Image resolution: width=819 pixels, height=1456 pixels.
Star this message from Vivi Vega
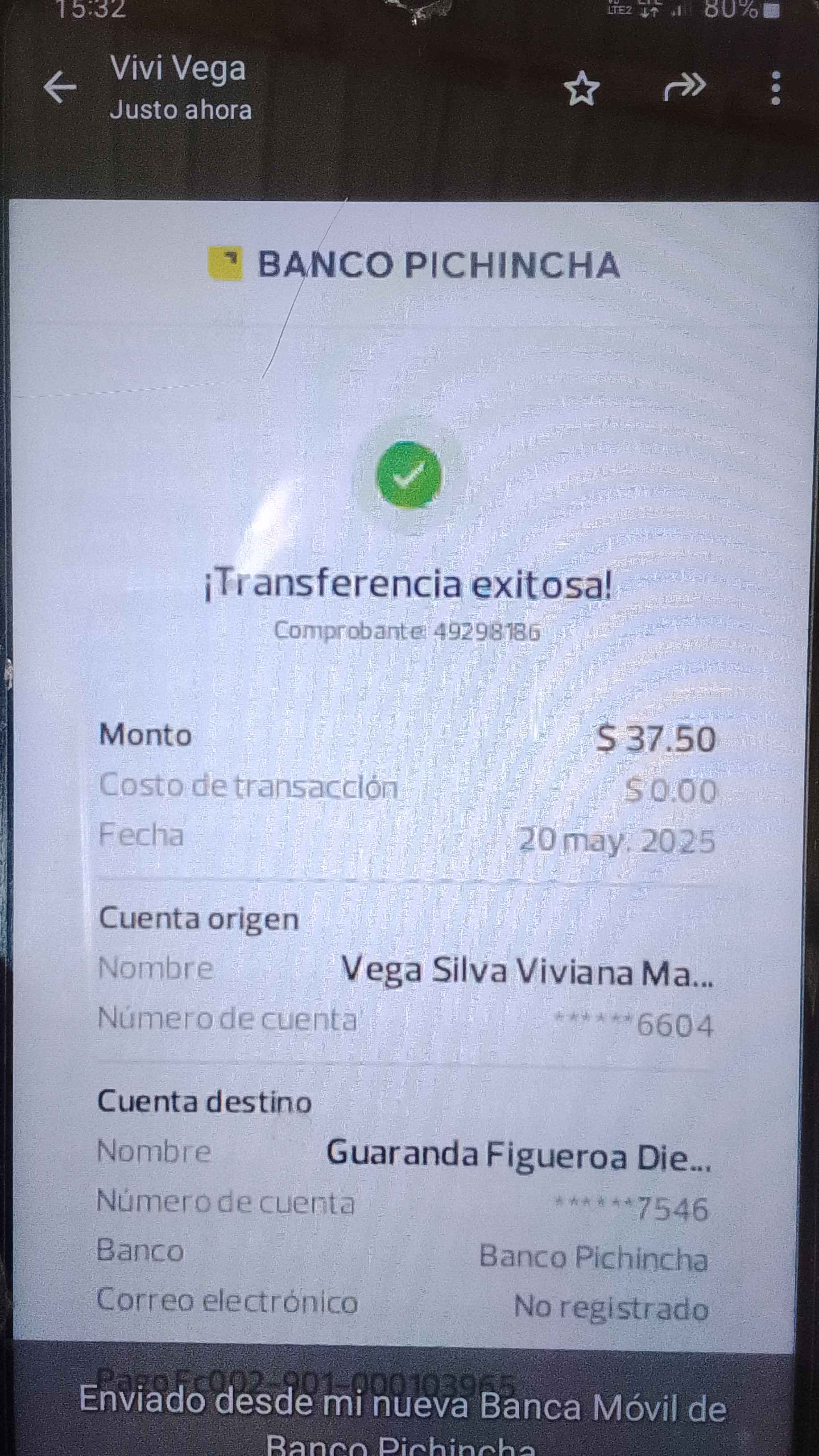(582, 89)
